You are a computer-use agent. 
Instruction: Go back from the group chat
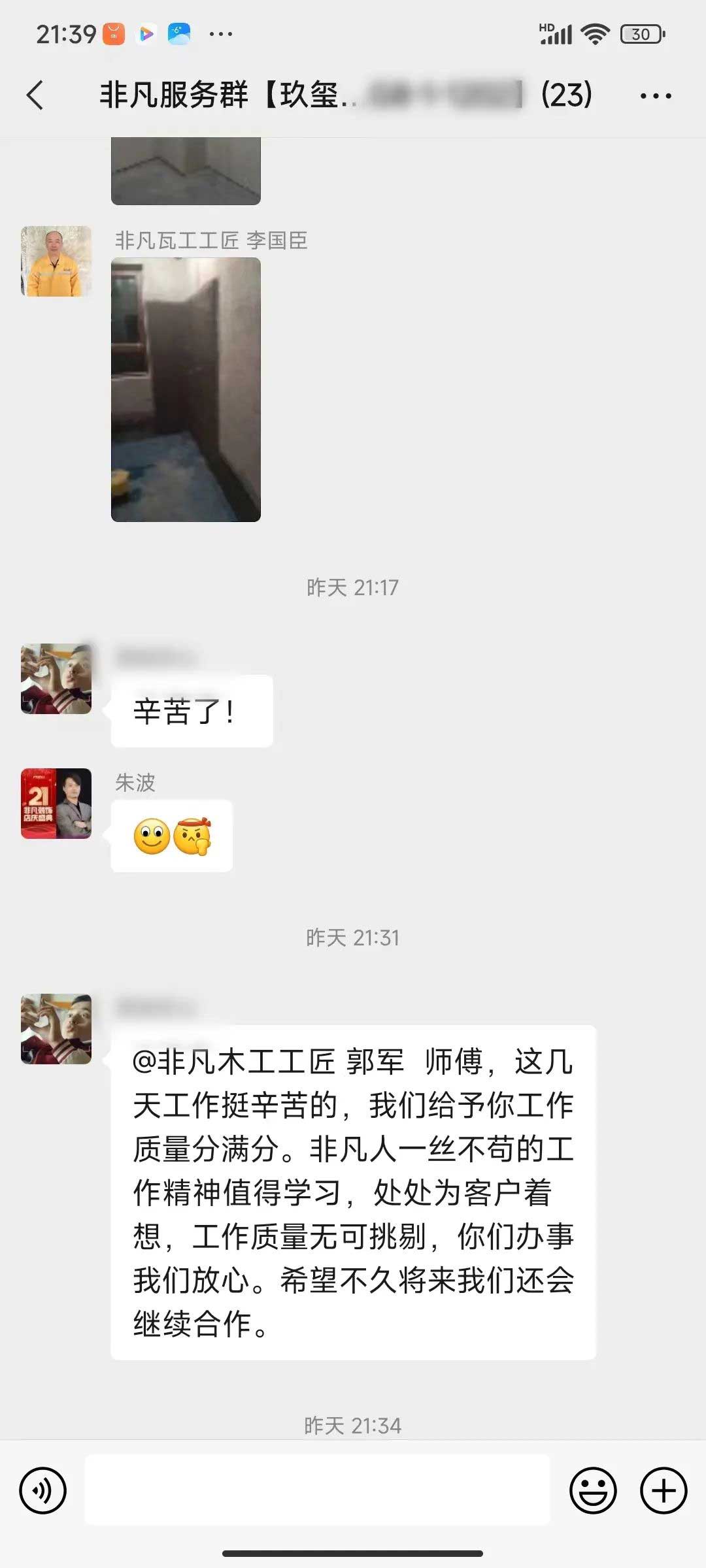tap(35, 95)
